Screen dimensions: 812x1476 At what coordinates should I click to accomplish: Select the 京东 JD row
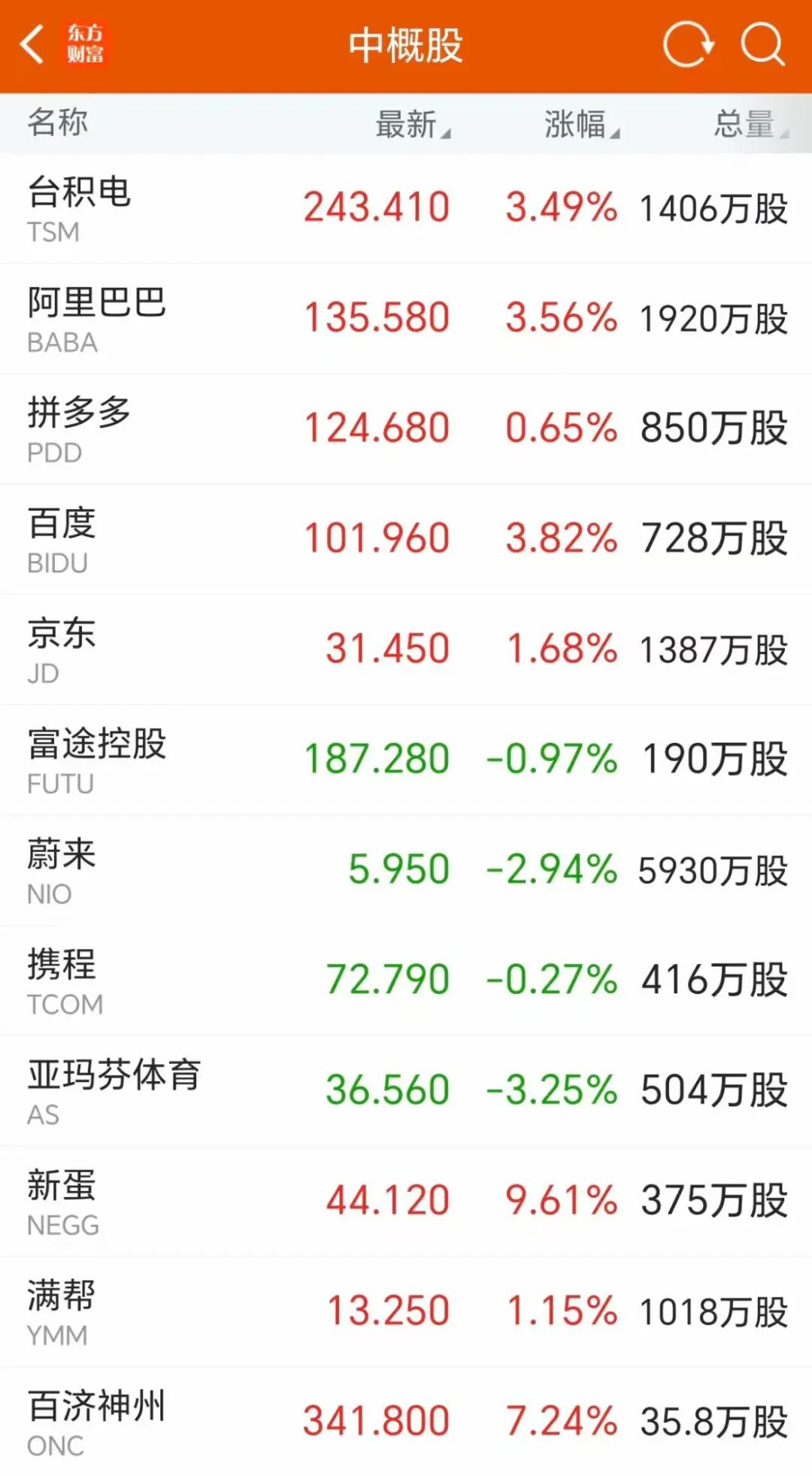point(406,650)
